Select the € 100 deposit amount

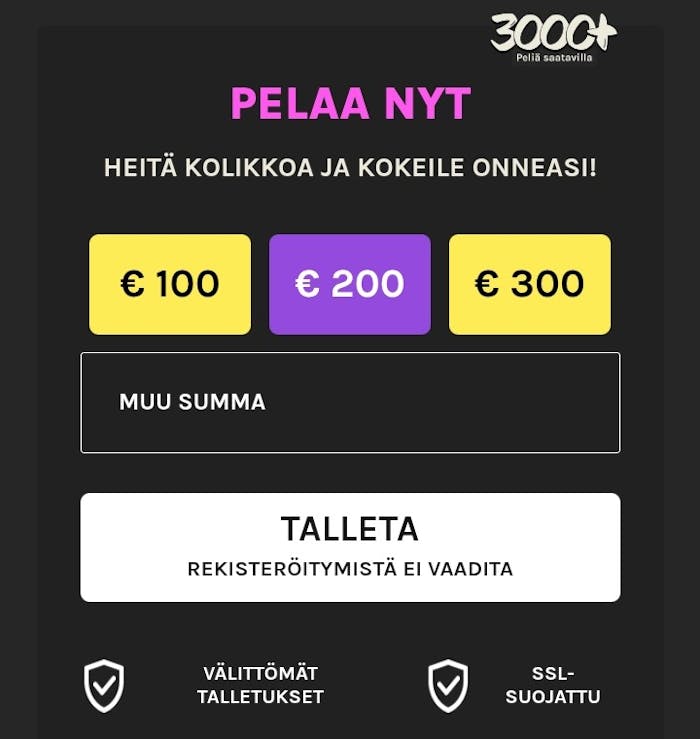(x=170, y=284)
